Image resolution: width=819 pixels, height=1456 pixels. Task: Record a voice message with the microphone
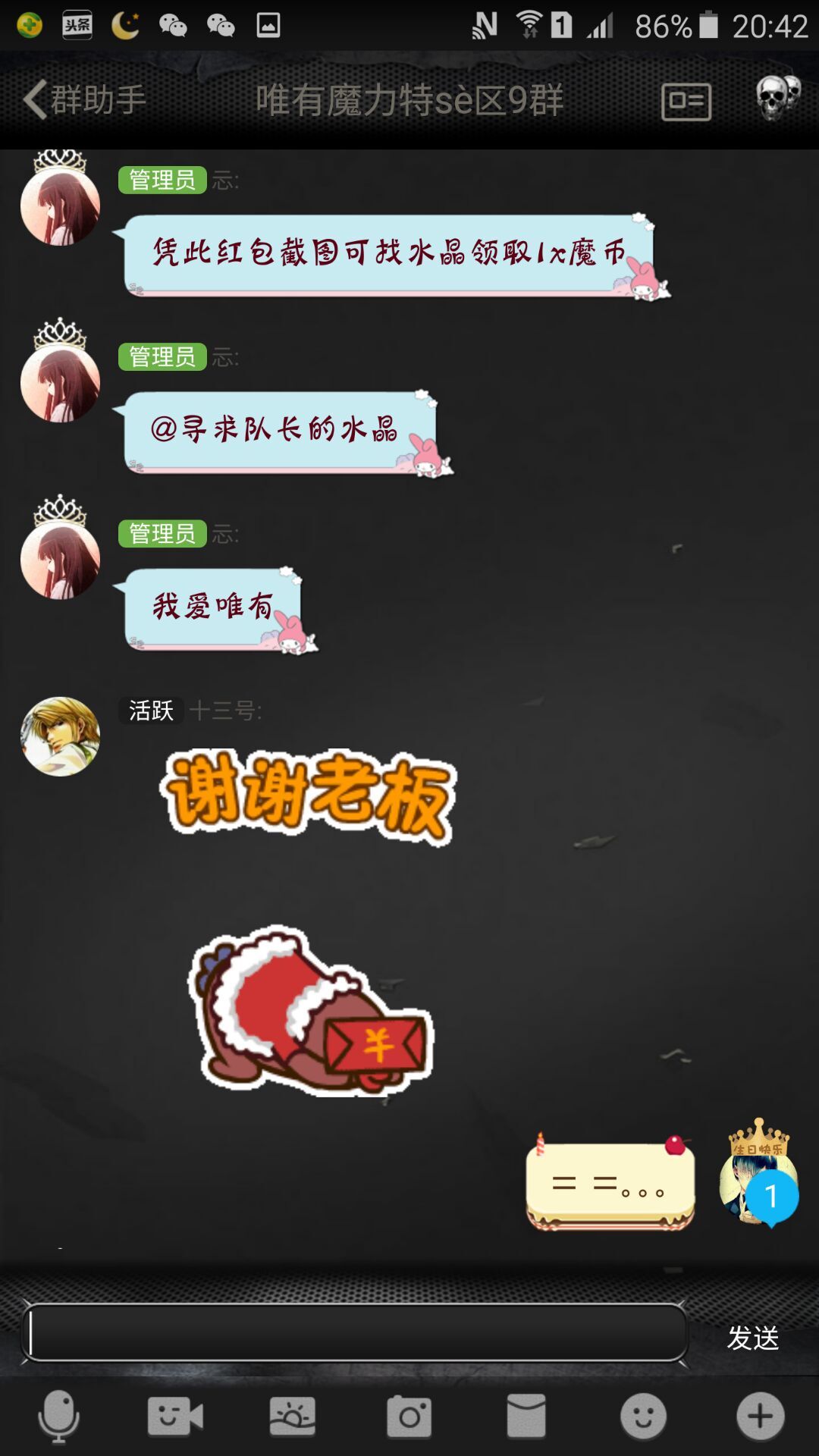(59, 1417)
